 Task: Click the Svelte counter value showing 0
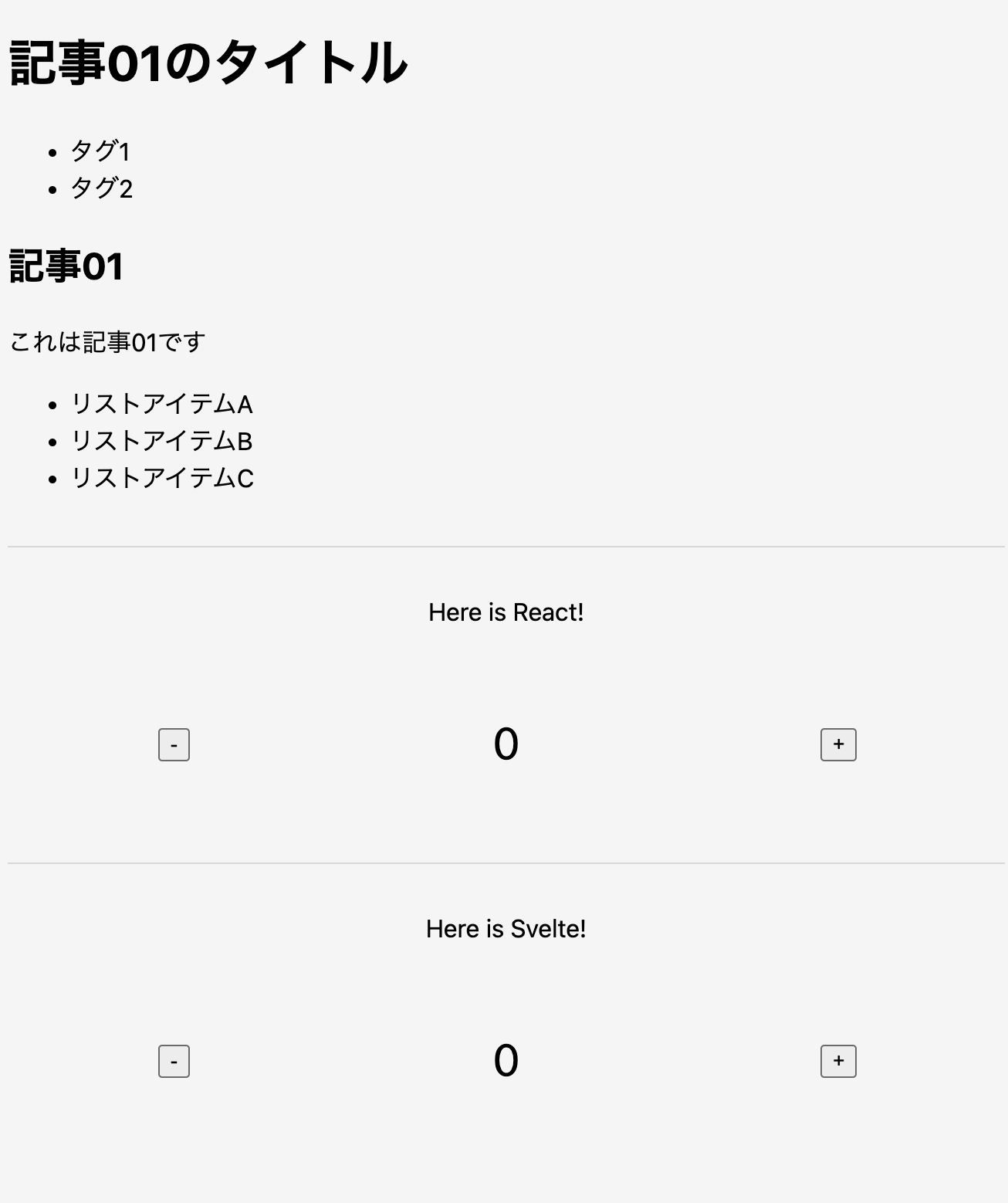click(506, 1061)
